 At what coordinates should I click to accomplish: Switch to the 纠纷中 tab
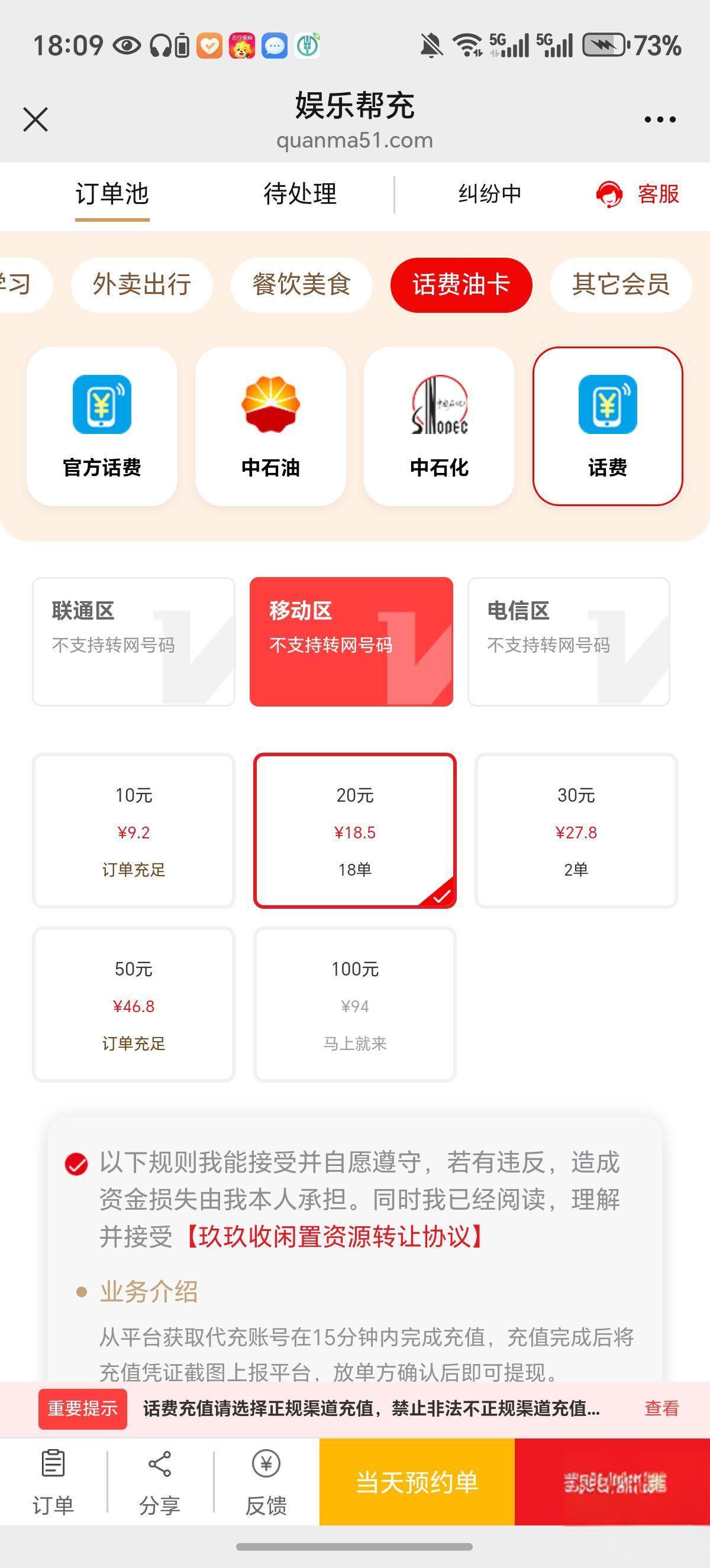pos(489,194)
